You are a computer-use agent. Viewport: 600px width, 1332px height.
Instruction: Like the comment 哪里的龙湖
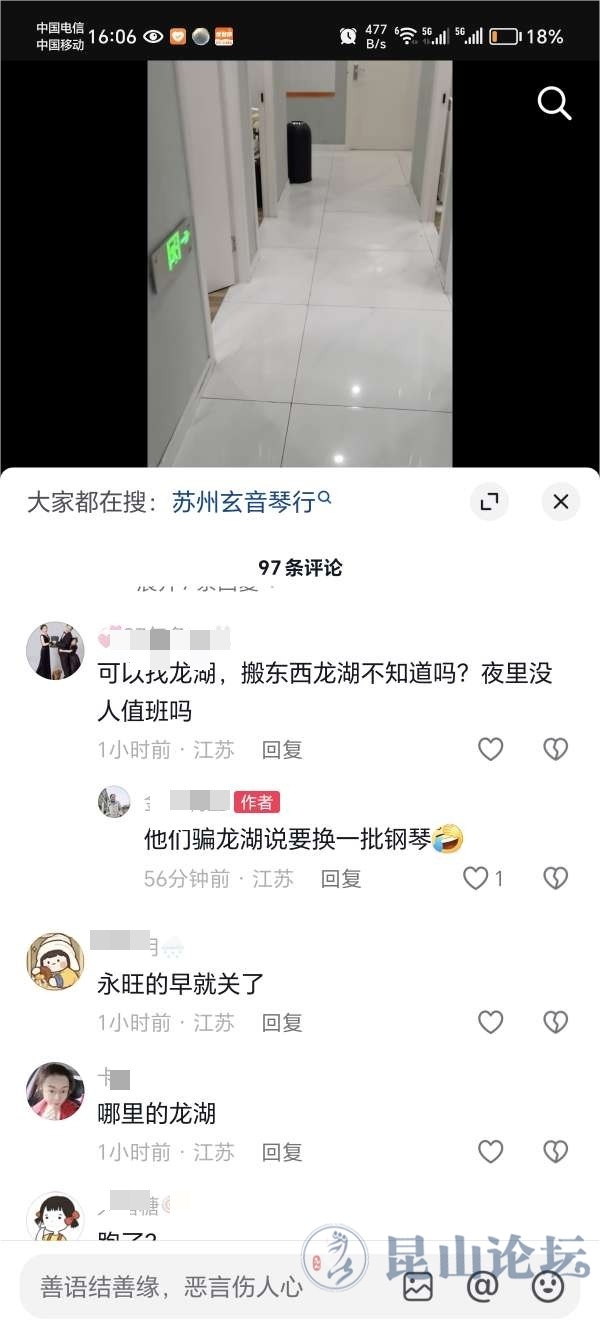(490, 1152)
